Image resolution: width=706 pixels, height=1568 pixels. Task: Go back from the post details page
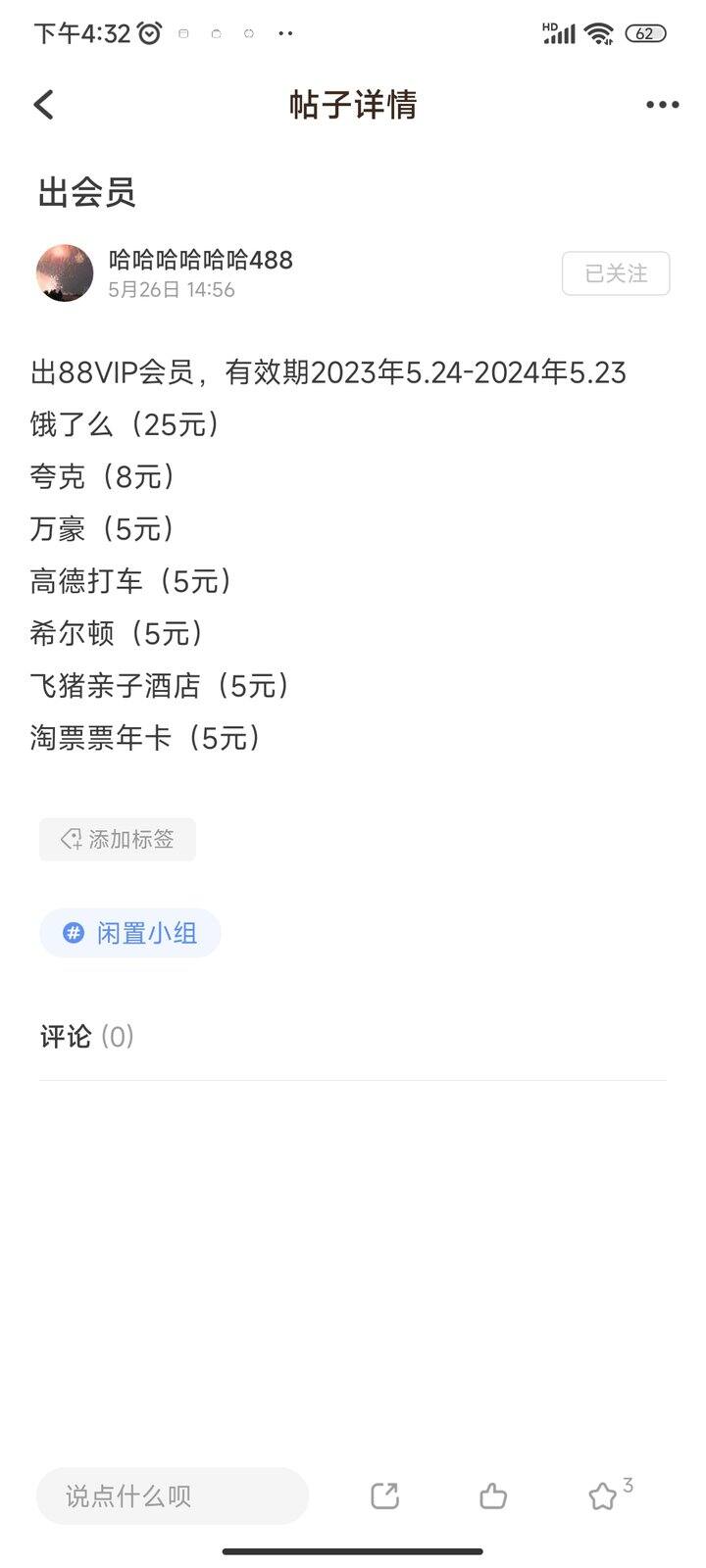(44, 105)
